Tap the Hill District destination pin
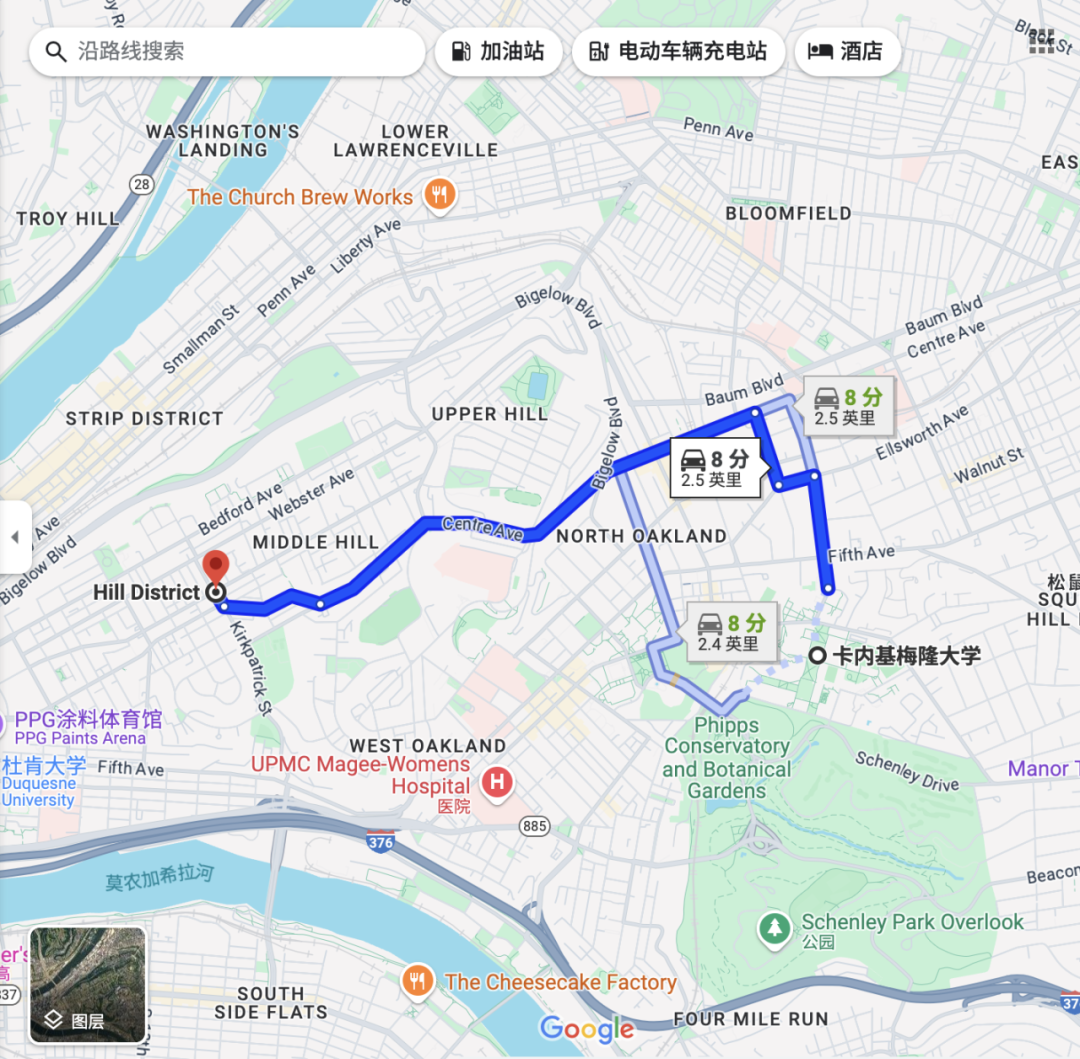 point(215,570)
